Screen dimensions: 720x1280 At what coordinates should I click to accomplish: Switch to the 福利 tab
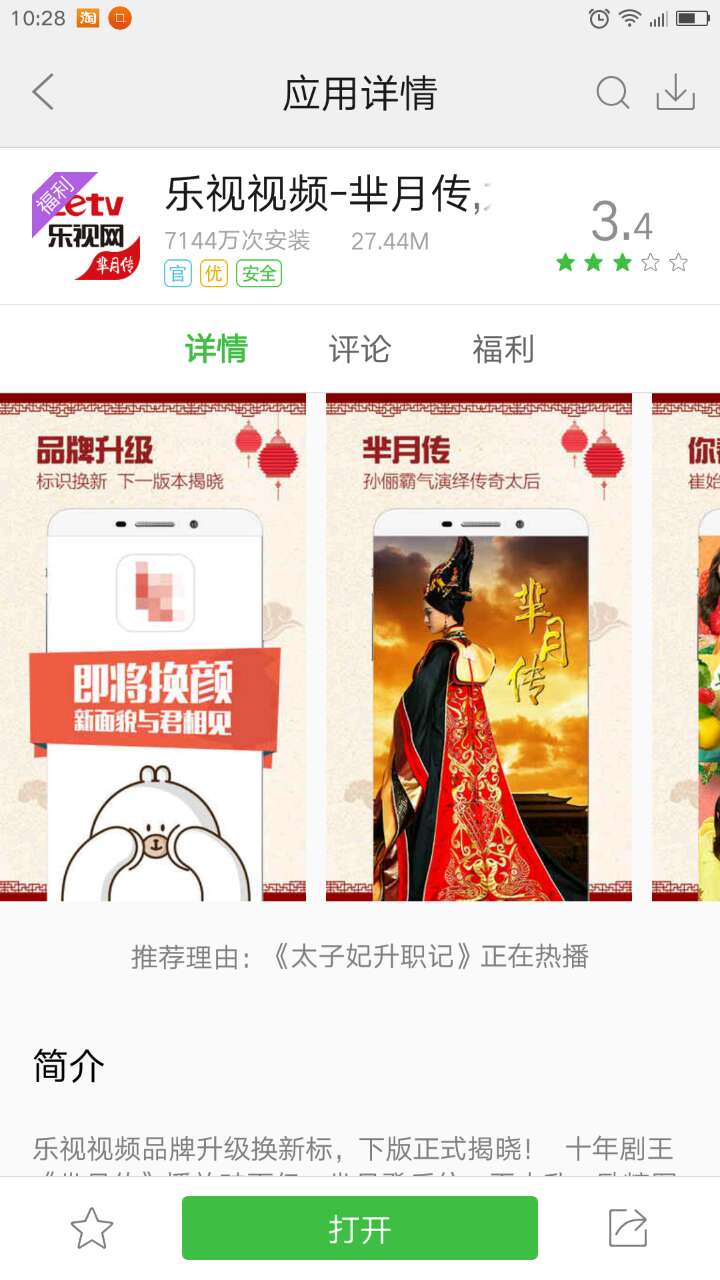[x=503, y=349]
